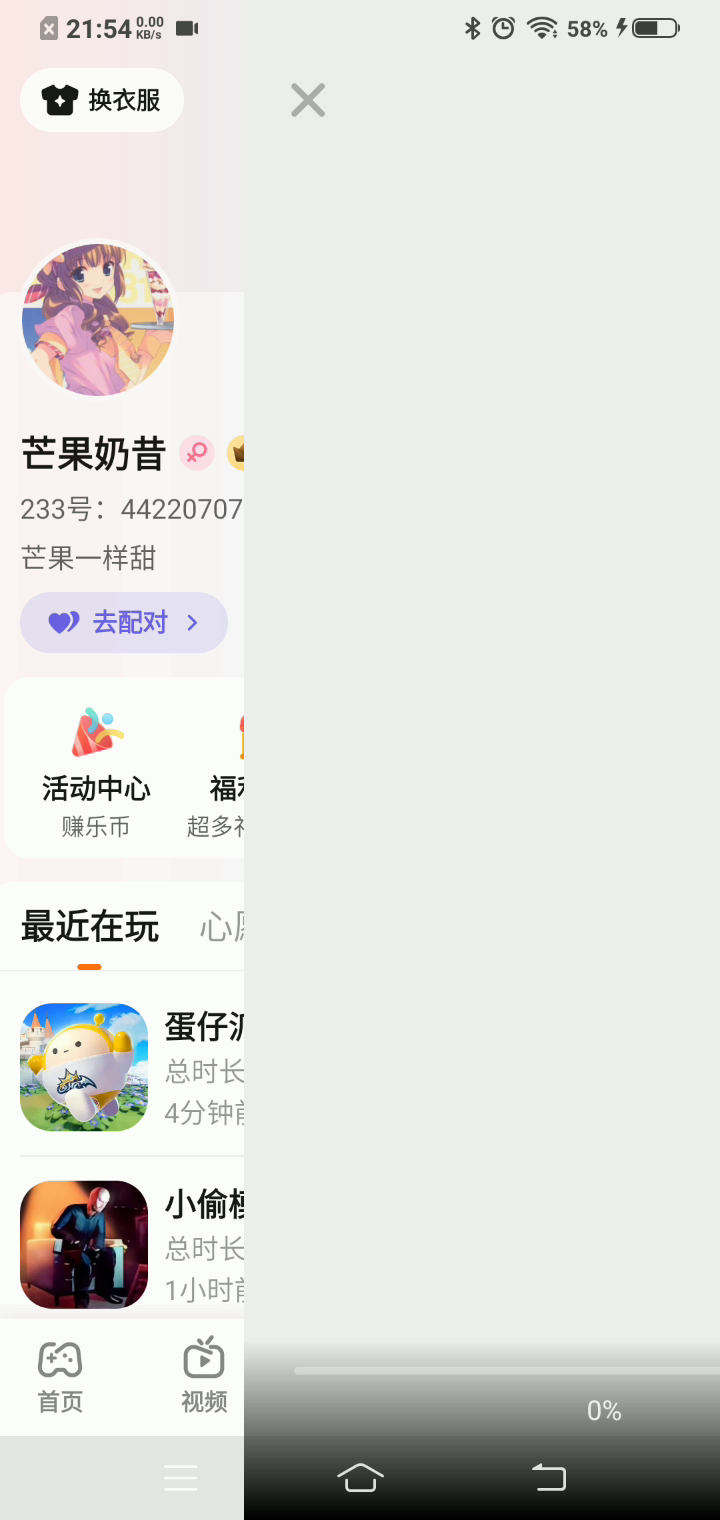Open the 芒果奶昔 profile avatar
The height and width of the screenshot is (1520, 720).
coord(98,319)
